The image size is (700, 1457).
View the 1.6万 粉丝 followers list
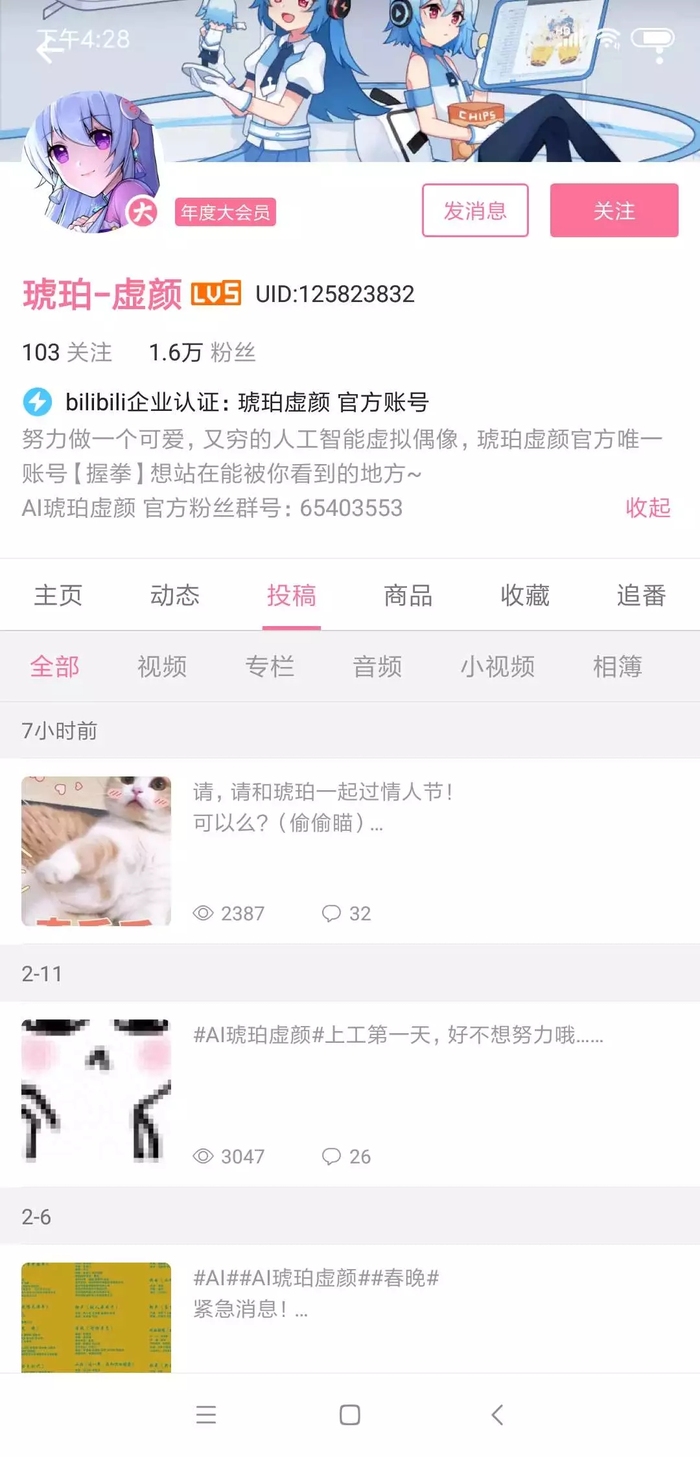202,352
